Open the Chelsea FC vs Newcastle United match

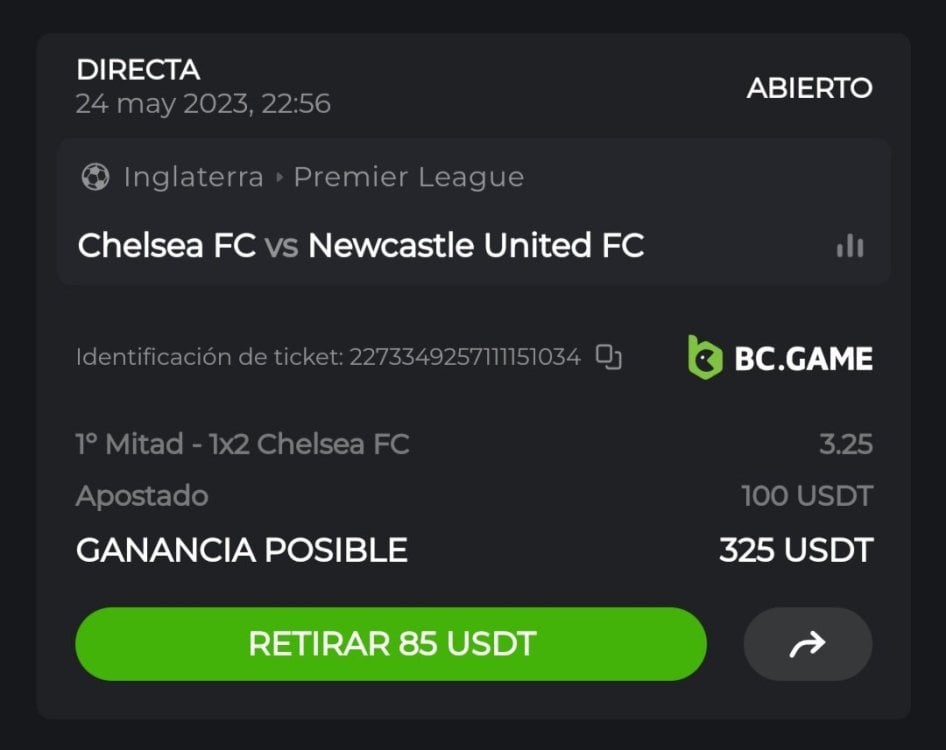360,245
